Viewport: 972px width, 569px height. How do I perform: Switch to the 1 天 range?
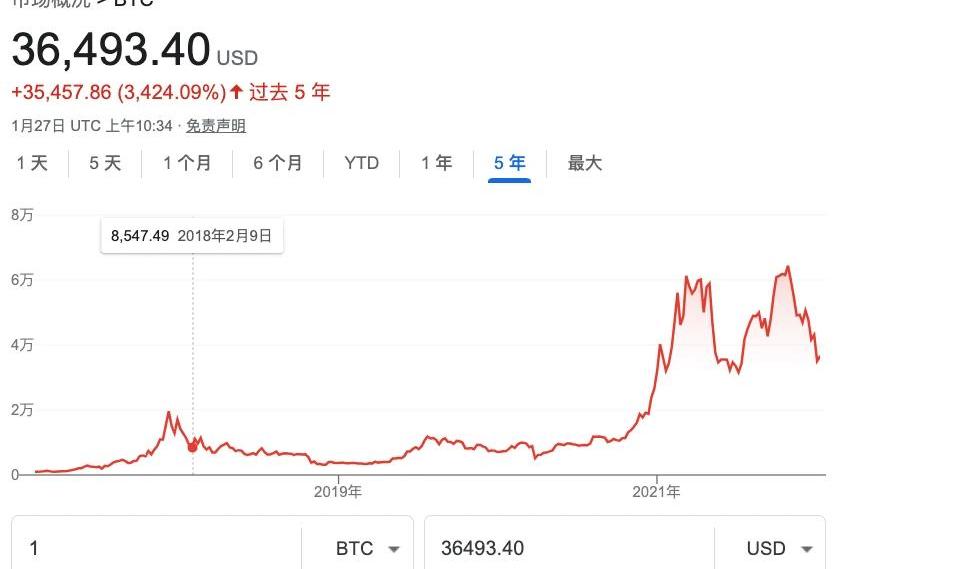32,163
